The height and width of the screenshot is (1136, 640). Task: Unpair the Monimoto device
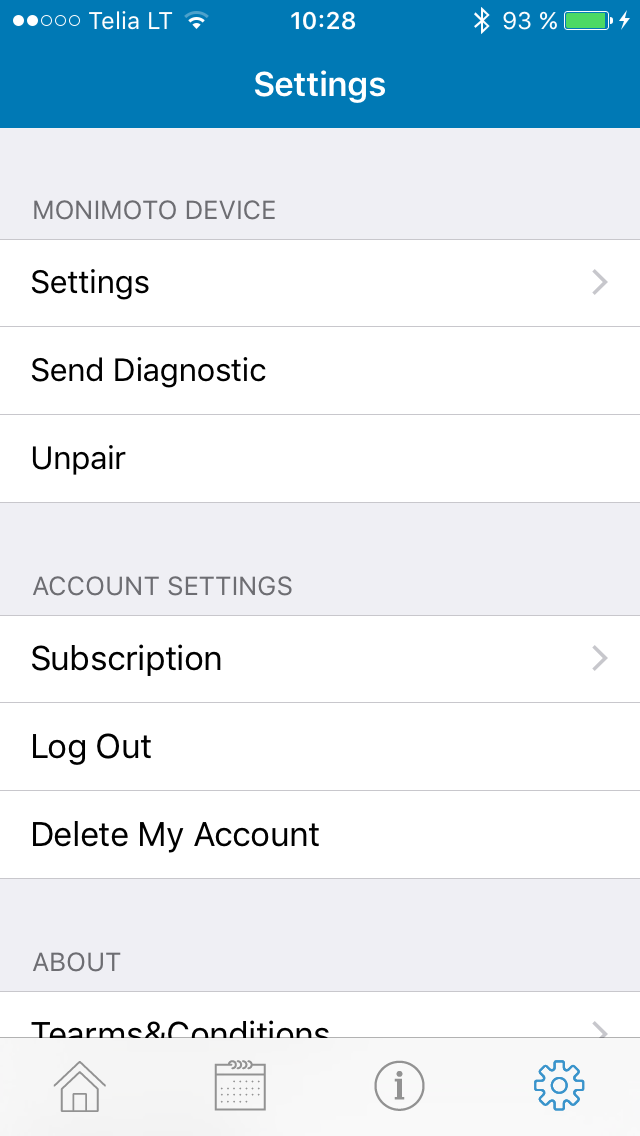pos(320,459)
